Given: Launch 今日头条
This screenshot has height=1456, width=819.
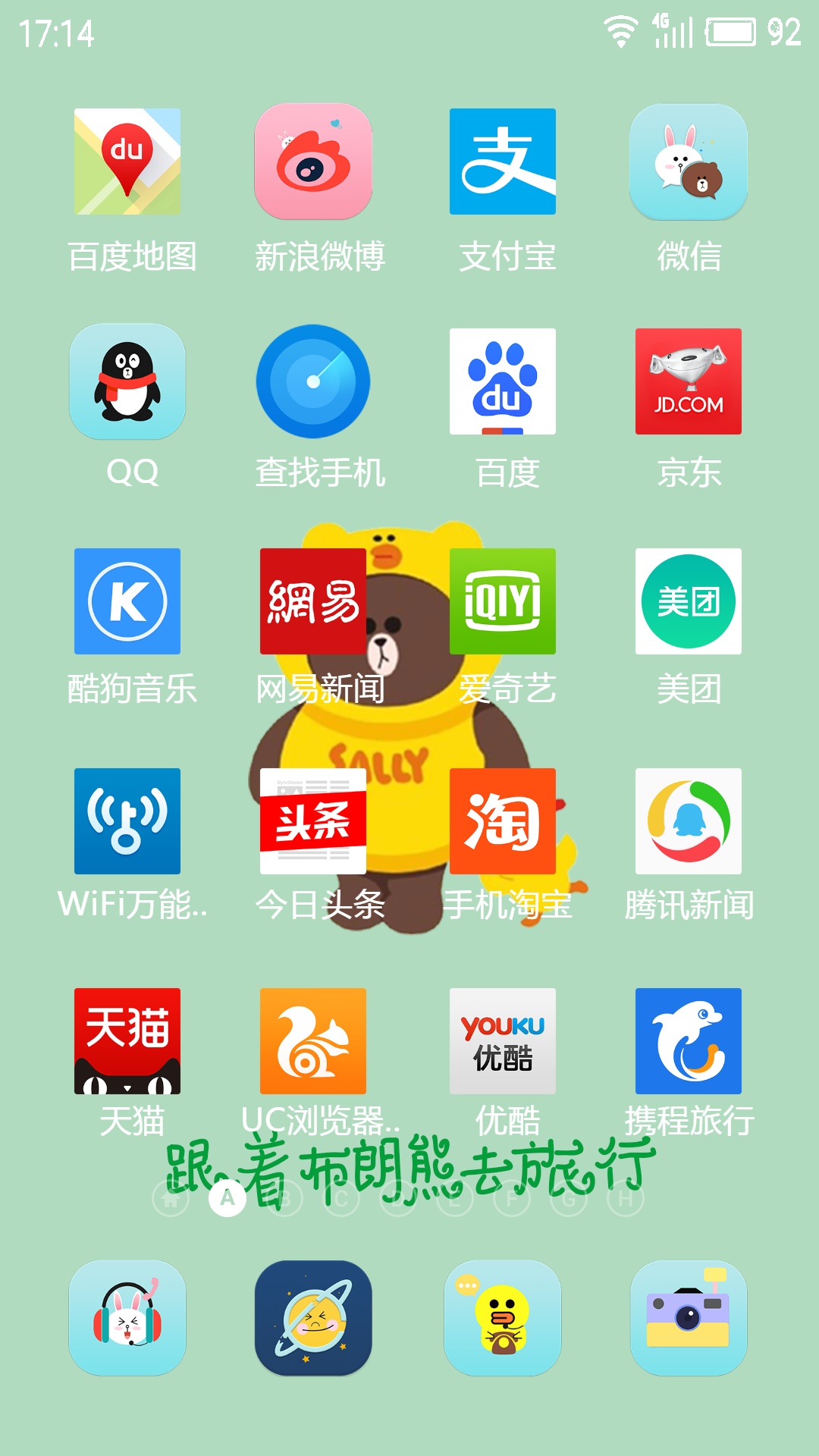Looking at the screenshot, I should click(x=313, y=821).
